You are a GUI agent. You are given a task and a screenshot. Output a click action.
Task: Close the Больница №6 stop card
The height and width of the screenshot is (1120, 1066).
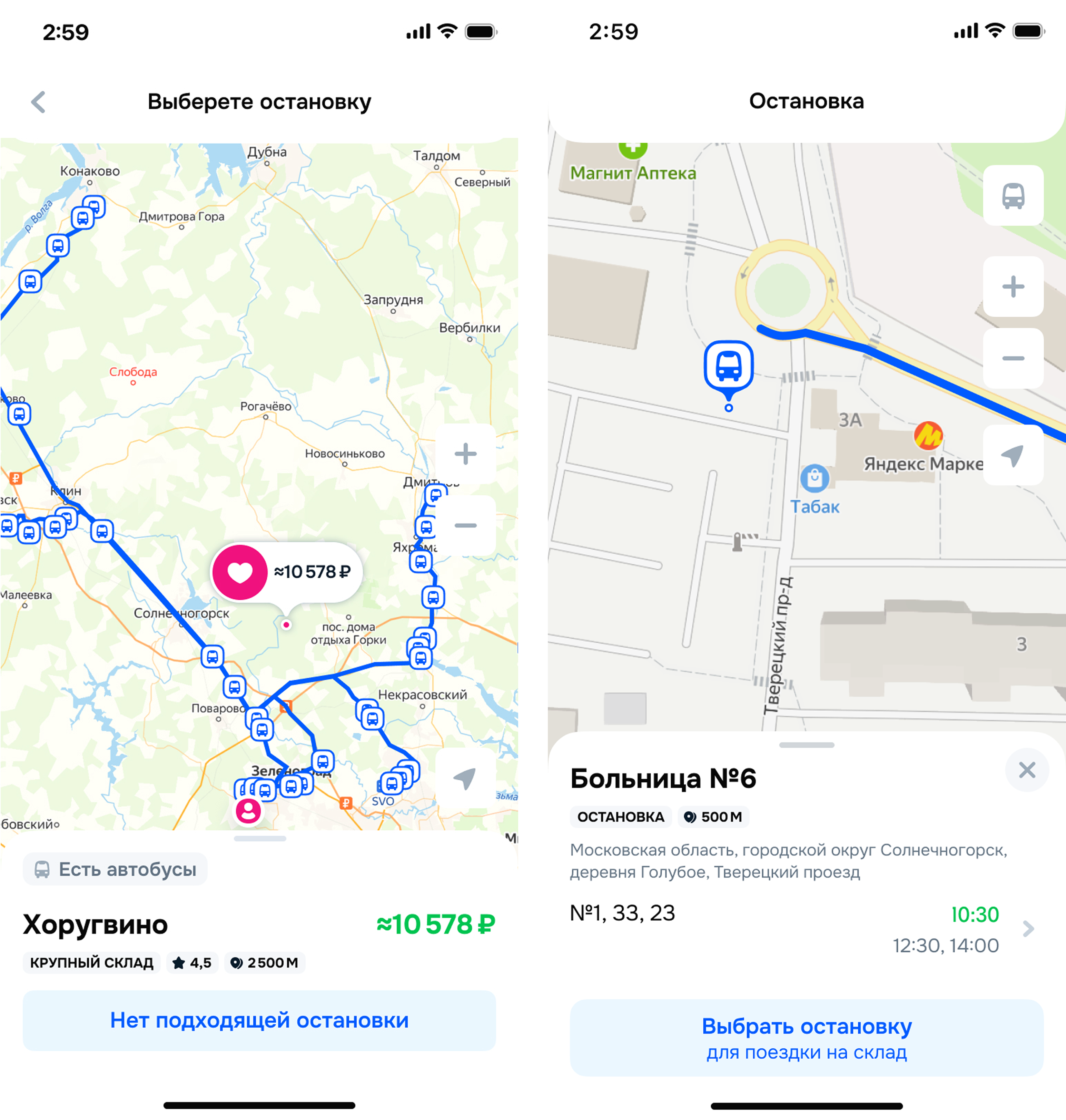click(x=1026, y=770)
